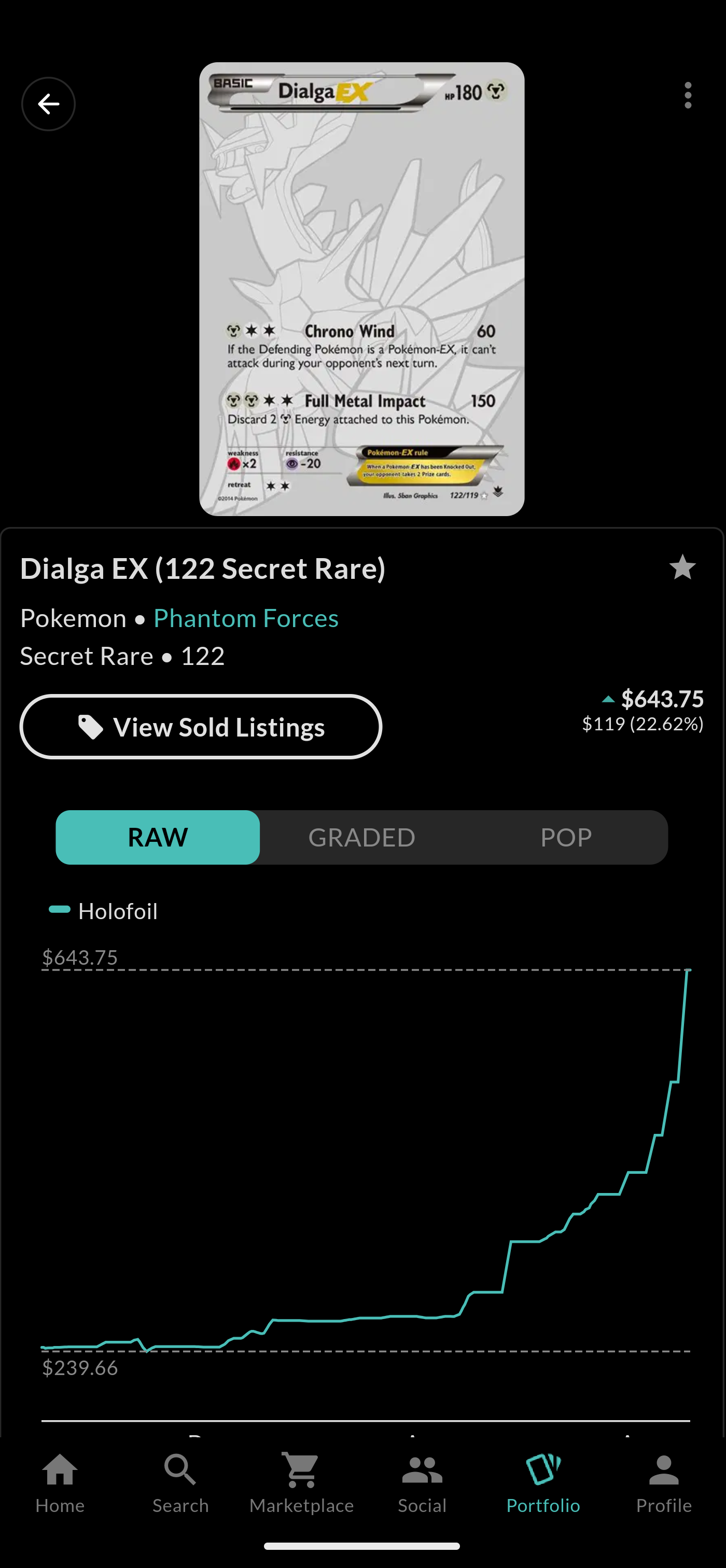Open the Phantom Forces set link
The height and width of the screenshot is (1568, 726).
246,618
